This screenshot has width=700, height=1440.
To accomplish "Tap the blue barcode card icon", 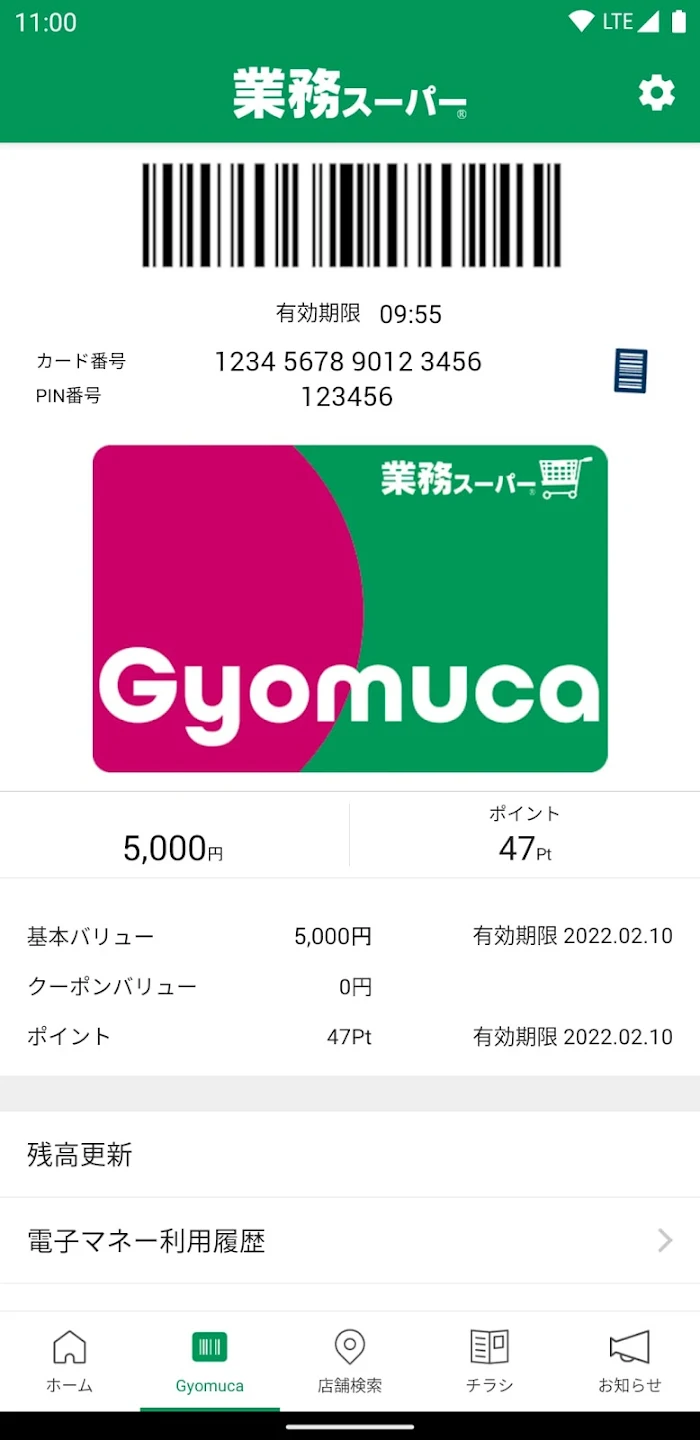I will point(631,371).
